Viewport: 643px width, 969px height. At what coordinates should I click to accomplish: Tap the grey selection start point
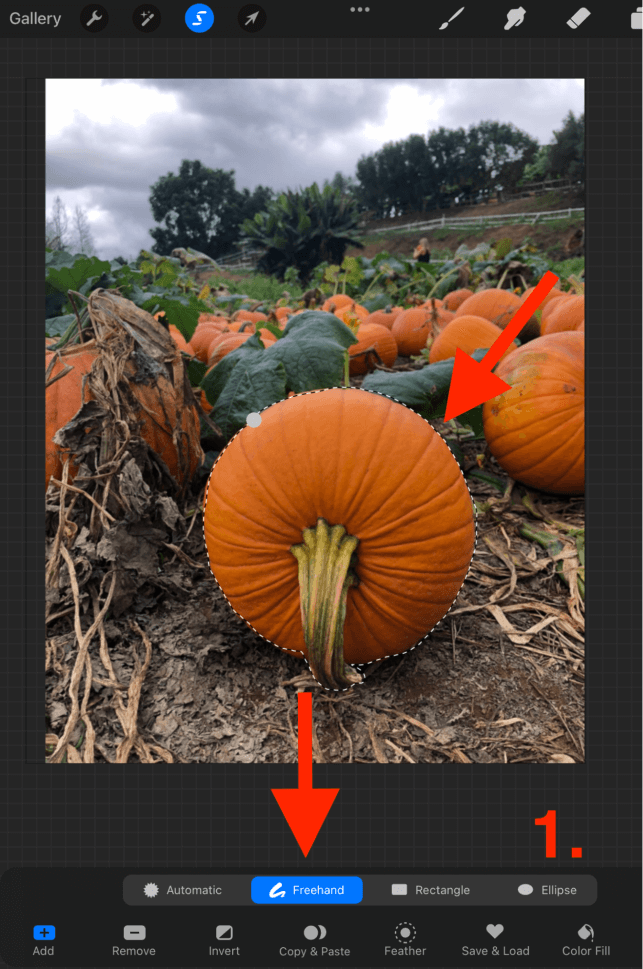click(x=254, y=421)
